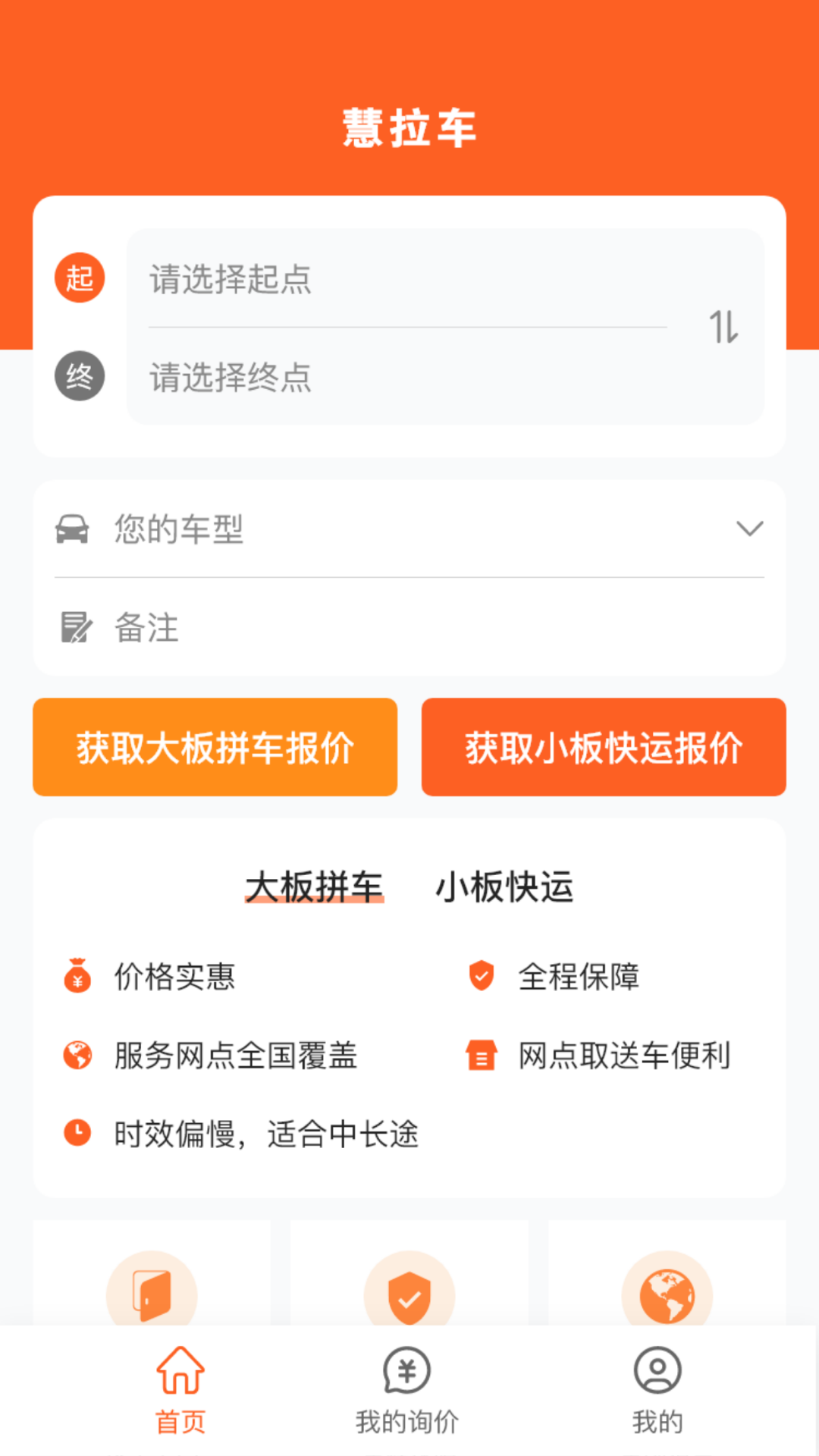Tap the swap origin and destination icon
The image size is (819, 1456).
(x=723, y=327)
